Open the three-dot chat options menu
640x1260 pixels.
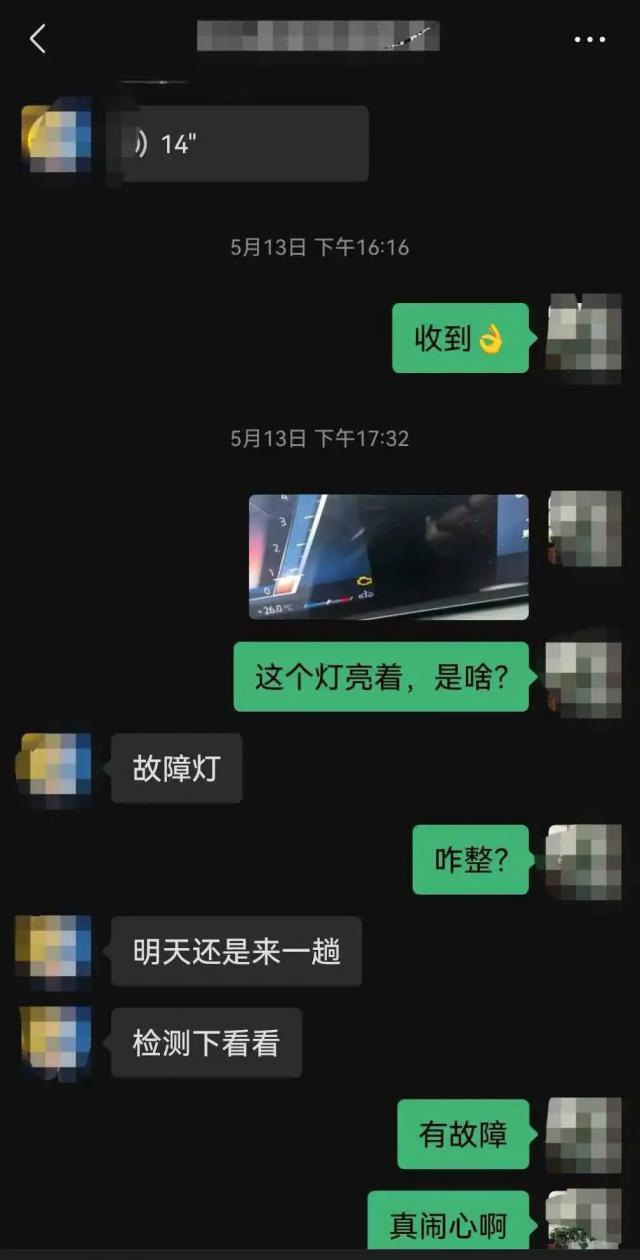click(589, 40)
